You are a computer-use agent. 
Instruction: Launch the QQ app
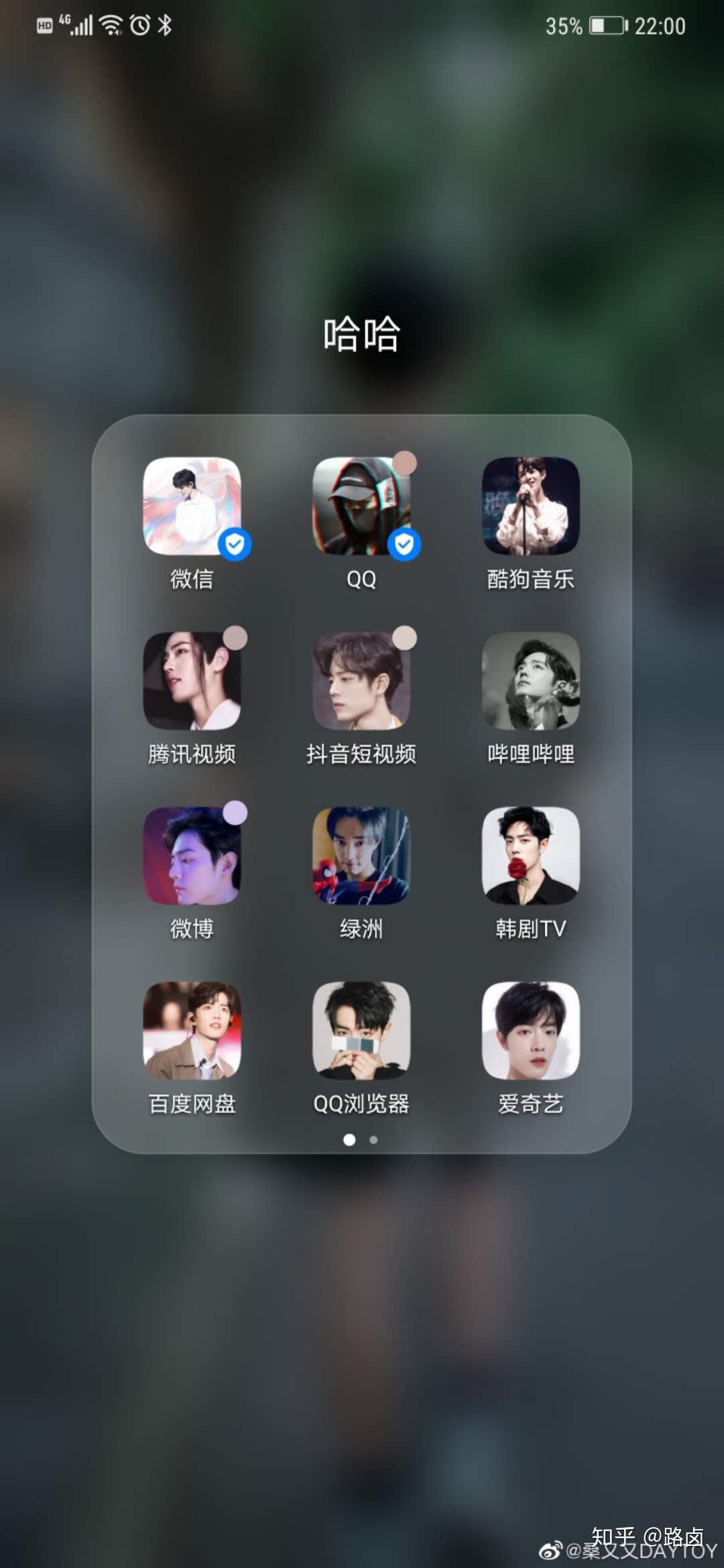(361, 507)
